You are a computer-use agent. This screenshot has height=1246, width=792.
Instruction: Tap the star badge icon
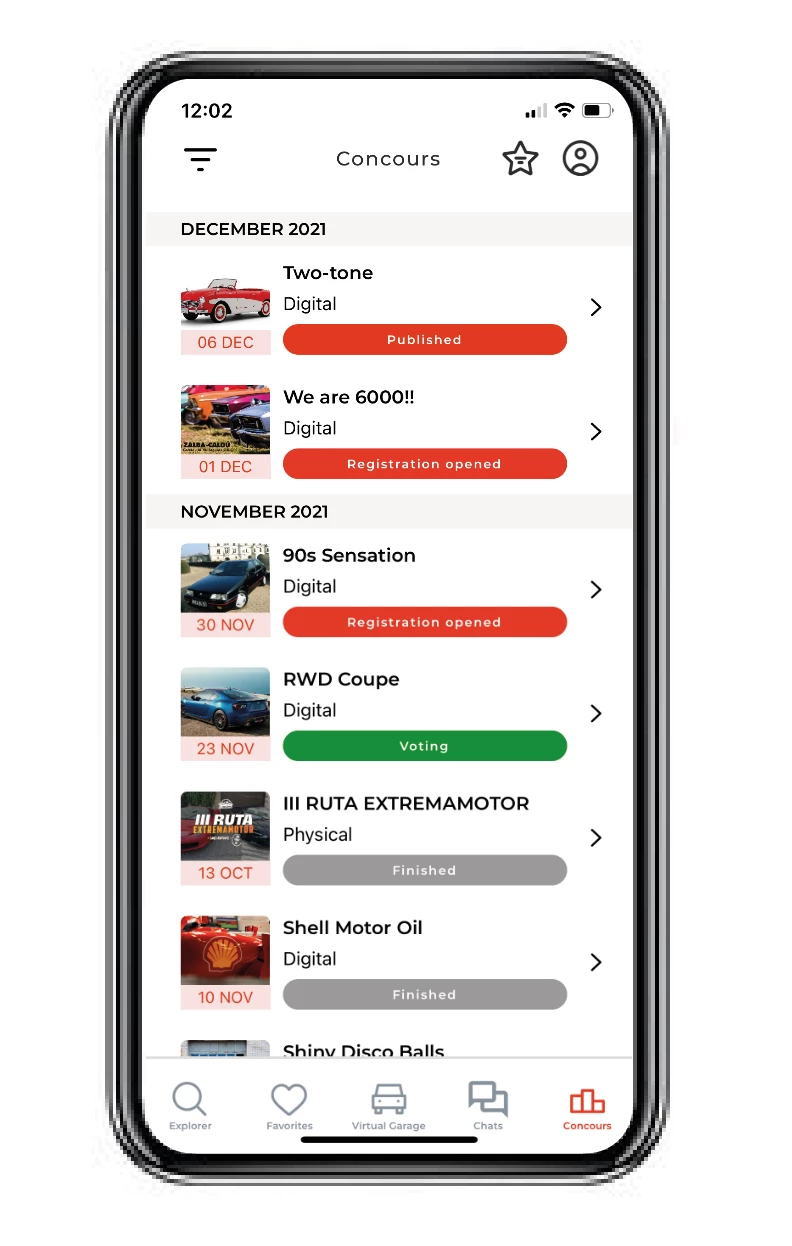point(520,159)
